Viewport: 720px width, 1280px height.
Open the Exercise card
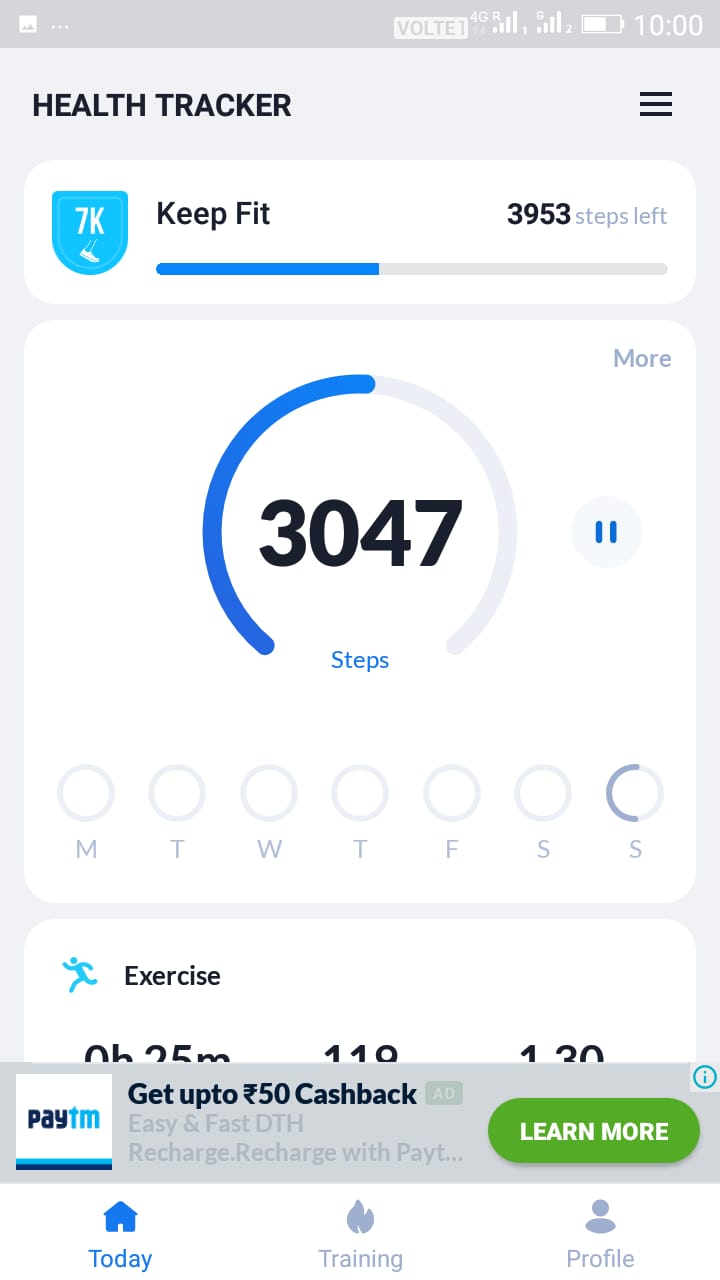[x=172, y=976]
